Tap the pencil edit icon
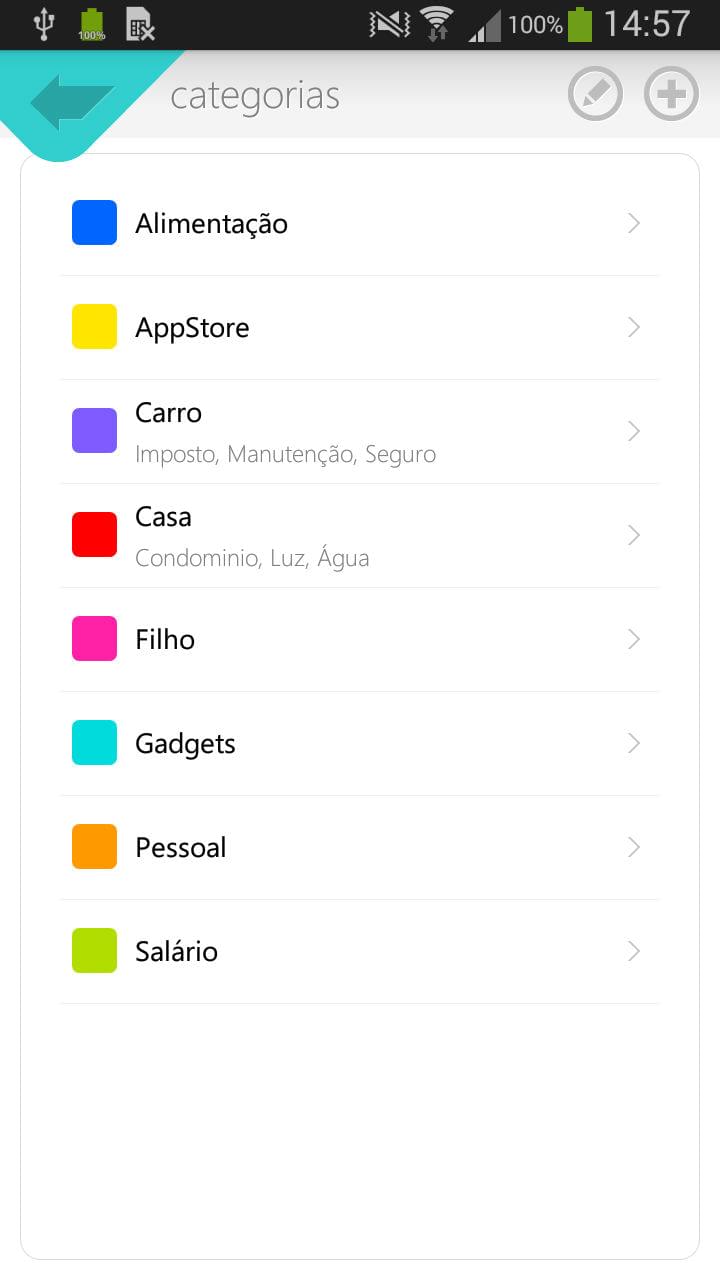Screen dimensions: 720x1280 [595, 96]
